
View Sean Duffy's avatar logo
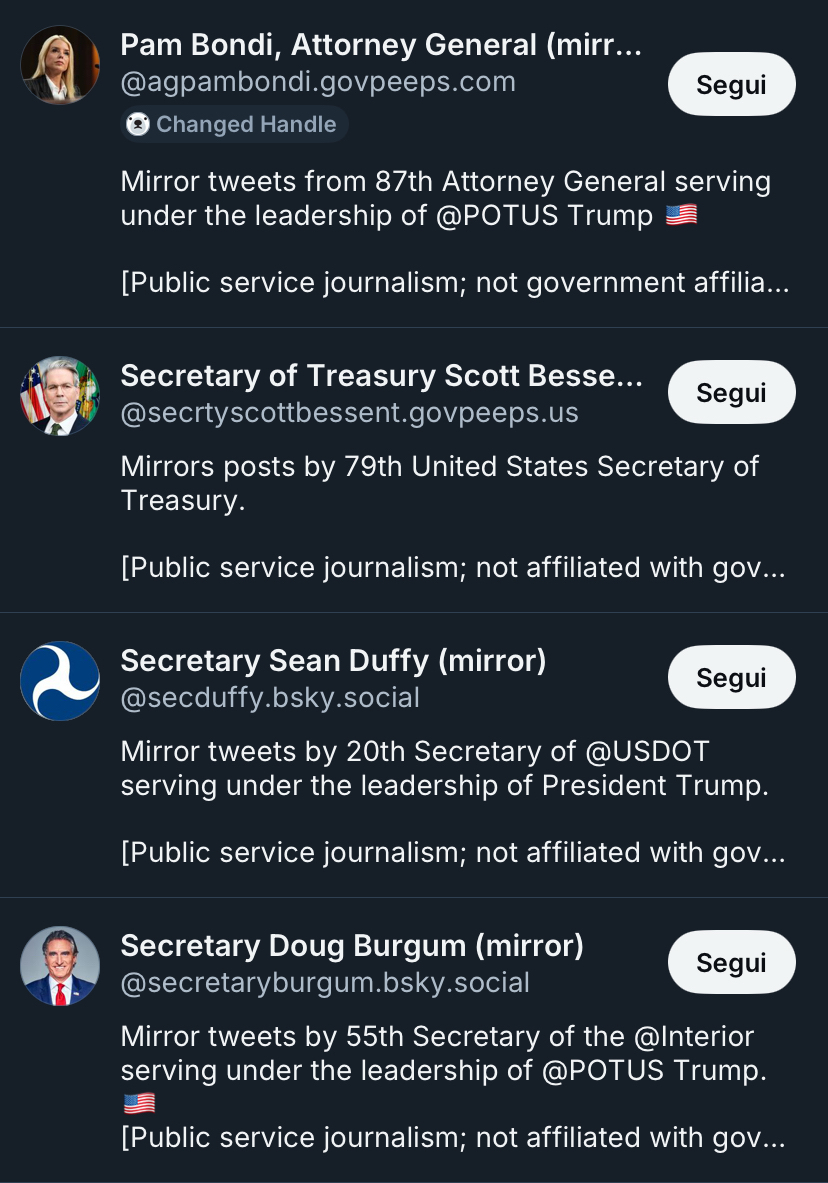point(60,681)
